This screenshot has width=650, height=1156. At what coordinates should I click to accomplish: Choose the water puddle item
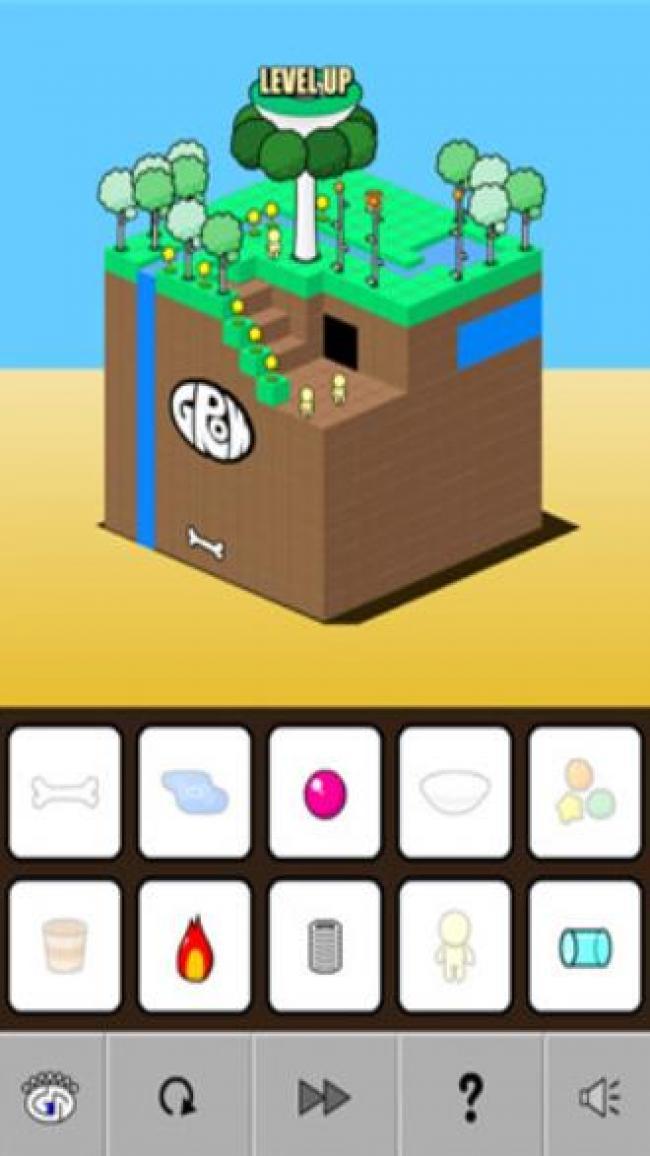point(195,793)
